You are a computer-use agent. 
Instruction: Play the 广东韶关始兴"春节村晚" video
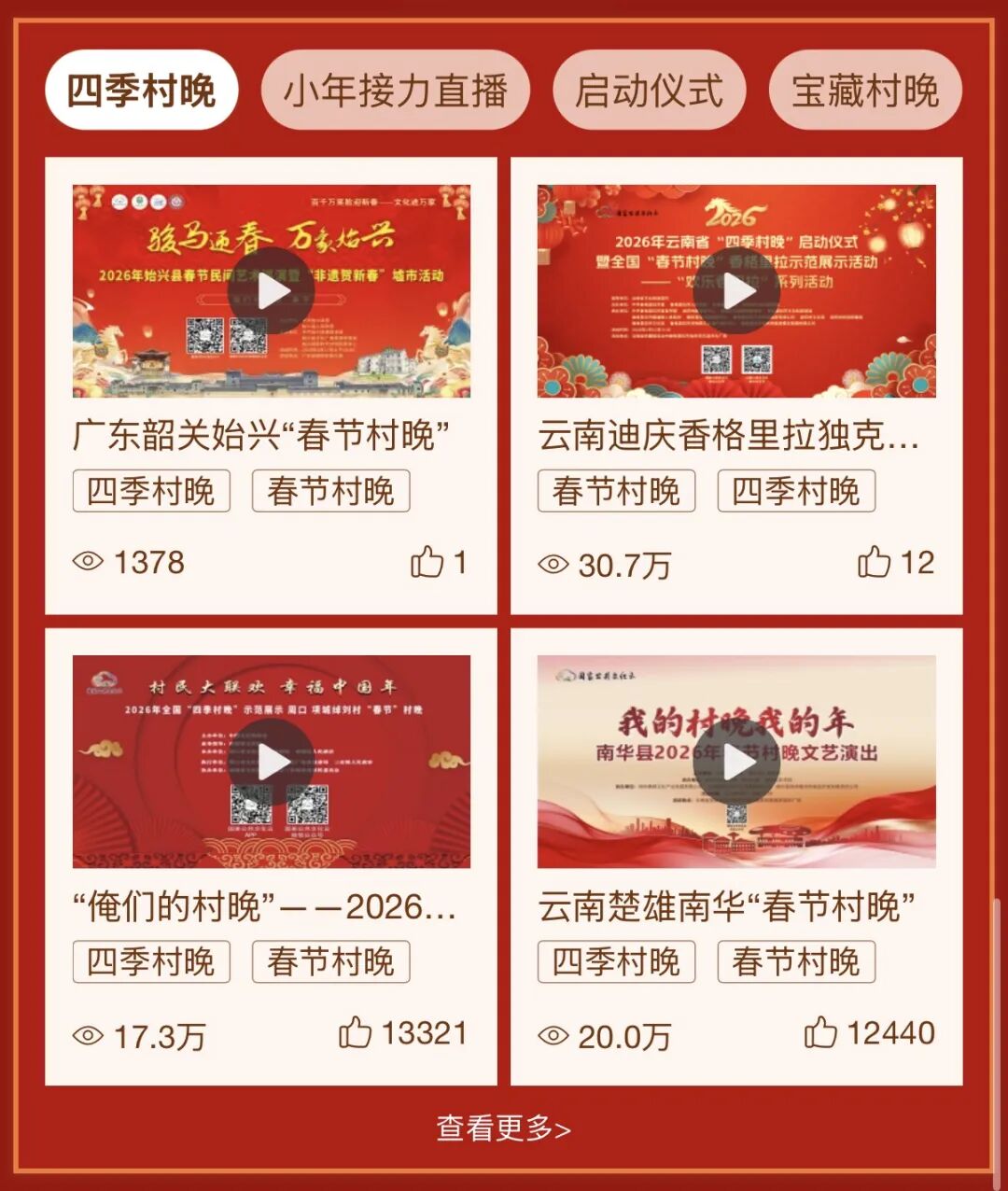271,291
